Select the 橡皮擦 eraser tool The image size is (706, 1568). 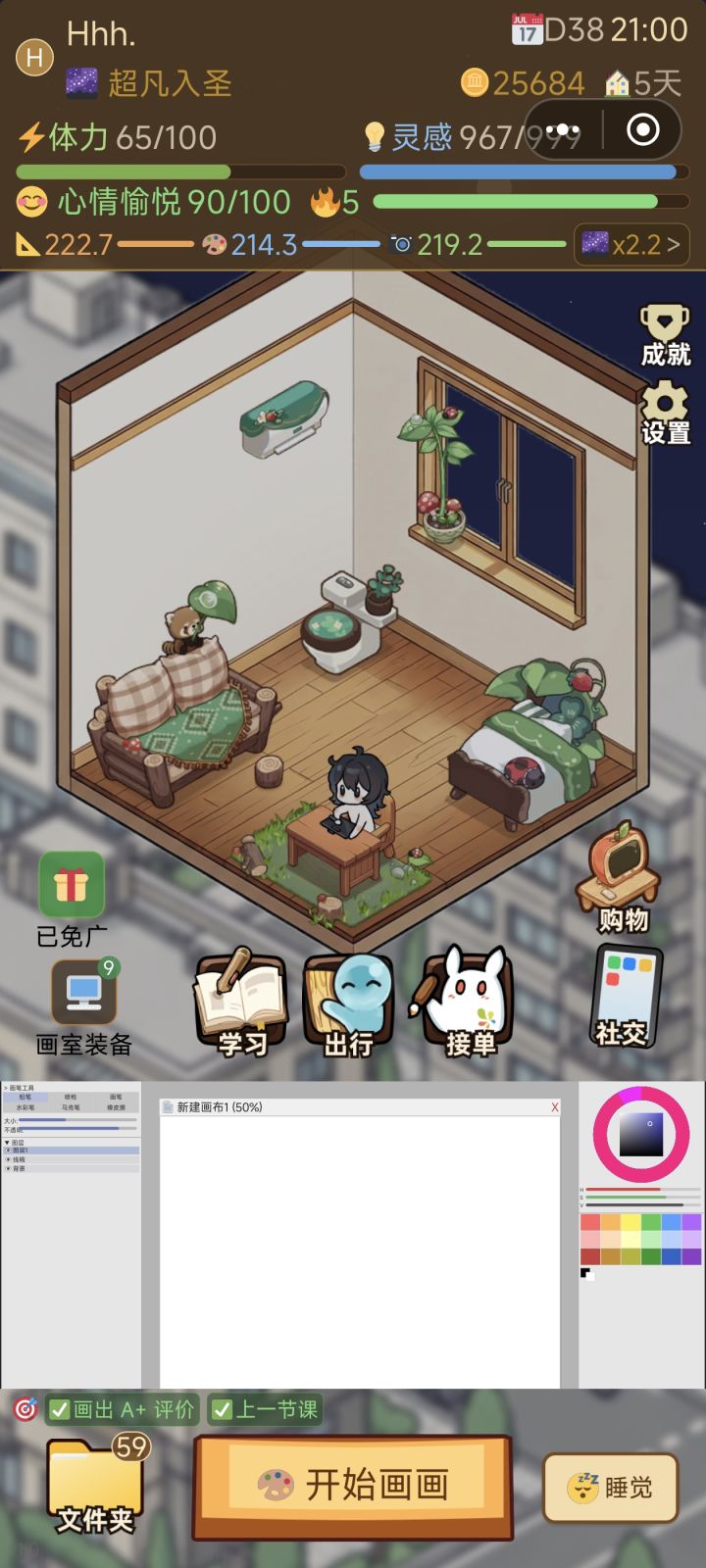click(116, 1105)
